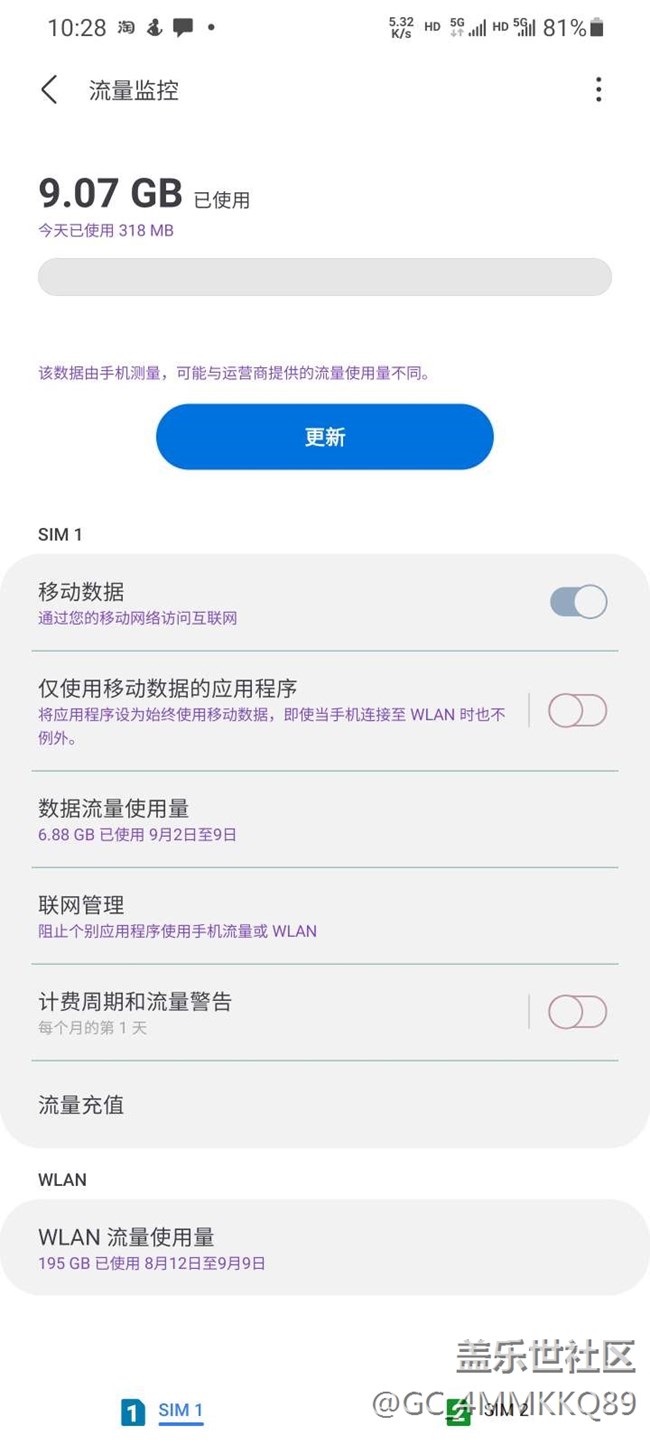Viewport: 650px width, 1444px height.
Task: Tap the blue 更新 button
Action: [325, 437]
